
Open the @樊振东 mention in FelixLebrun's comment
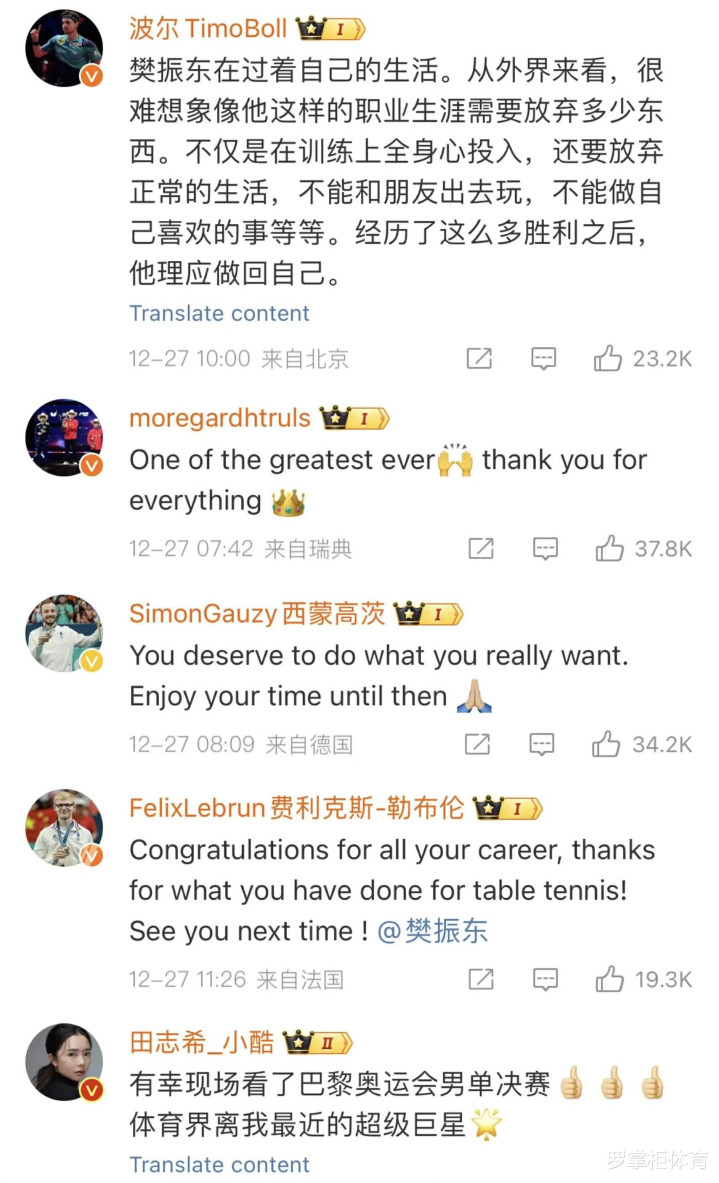tap(432, 932)
